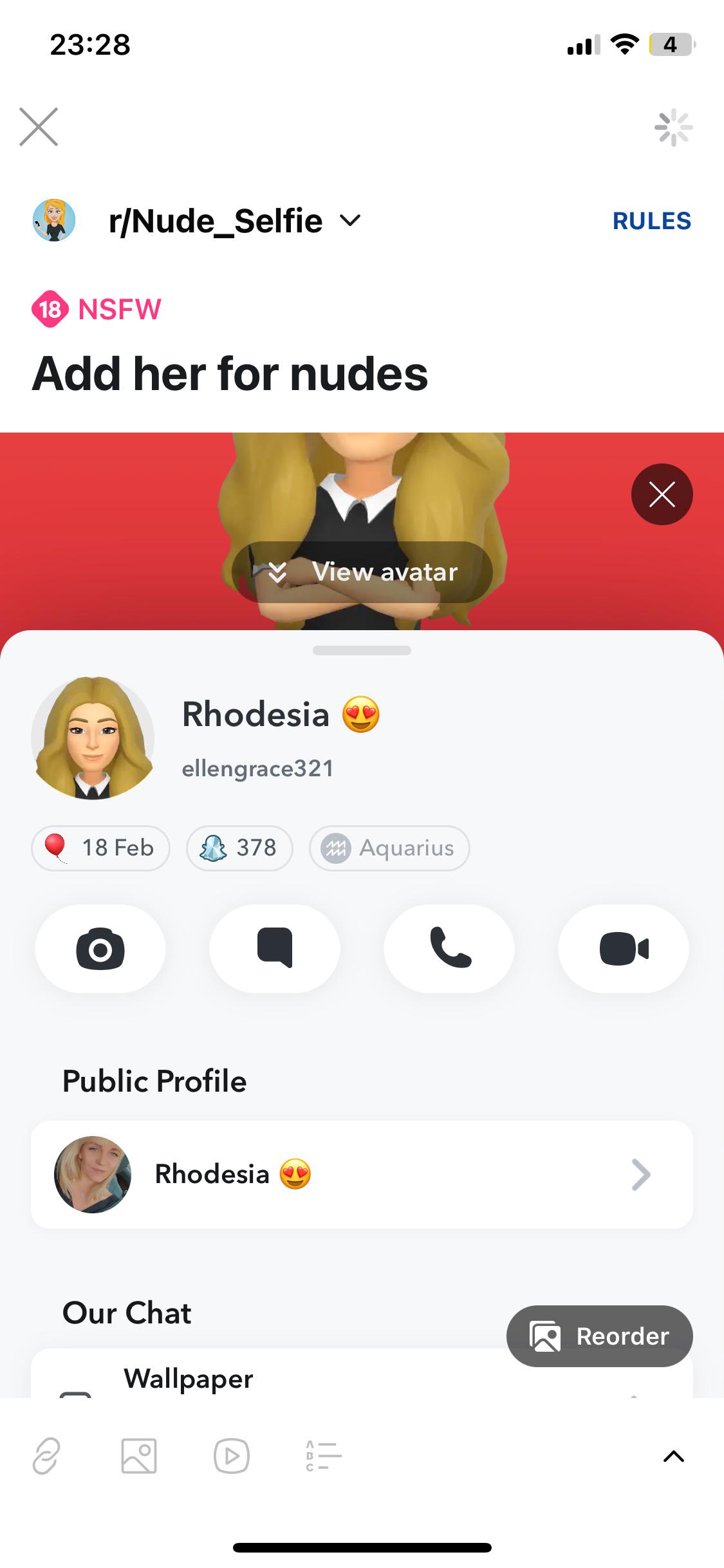The width and height of the screenshot is (724, 1568).
Task: Tap the Snap score badge showing 378
Action: pos(239,848)
